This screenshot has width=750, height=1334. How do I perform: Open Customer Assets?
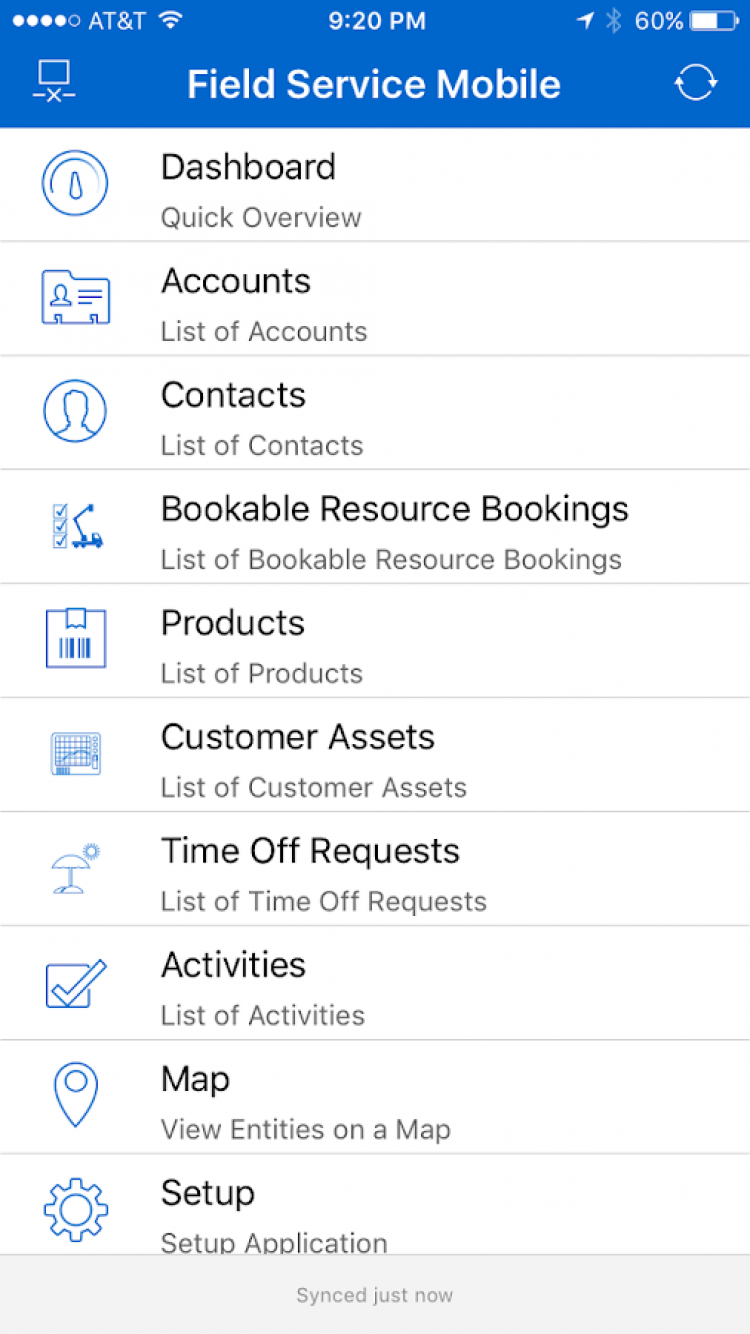[x=375, y=756]
